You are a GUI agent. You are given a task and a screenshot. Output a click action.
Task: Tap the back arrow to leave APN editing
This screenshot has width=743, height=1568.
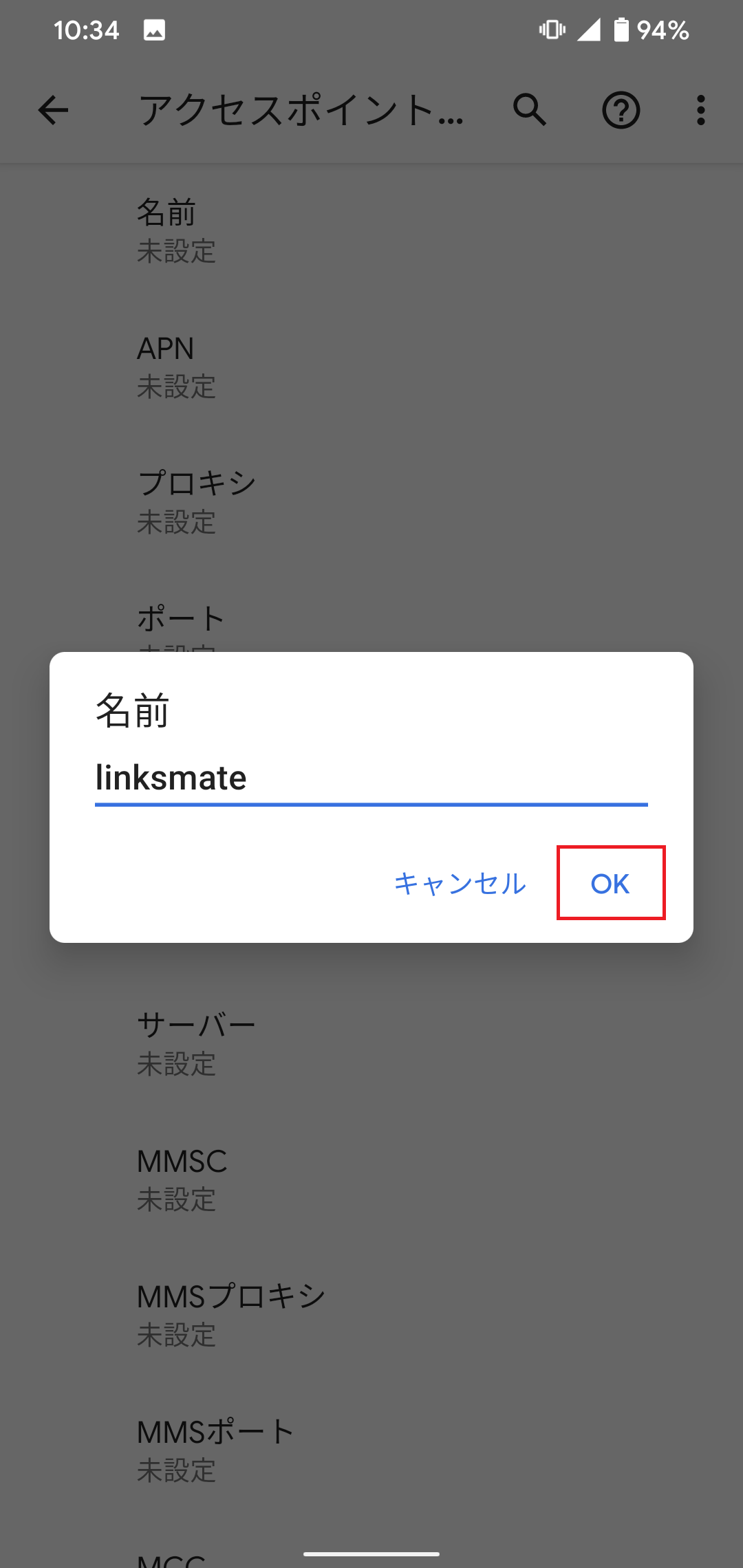(52, 111)
